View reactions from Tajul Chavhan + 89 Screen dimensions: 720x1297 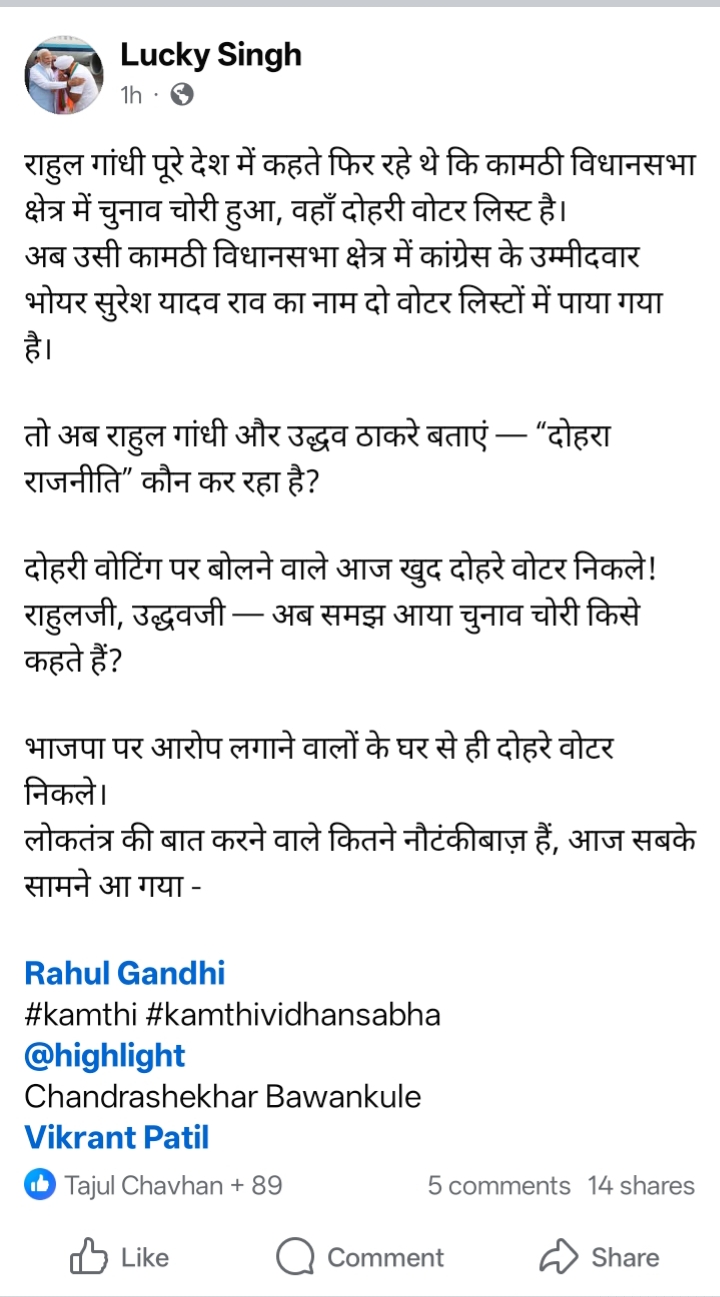(x=154, y=1186)
